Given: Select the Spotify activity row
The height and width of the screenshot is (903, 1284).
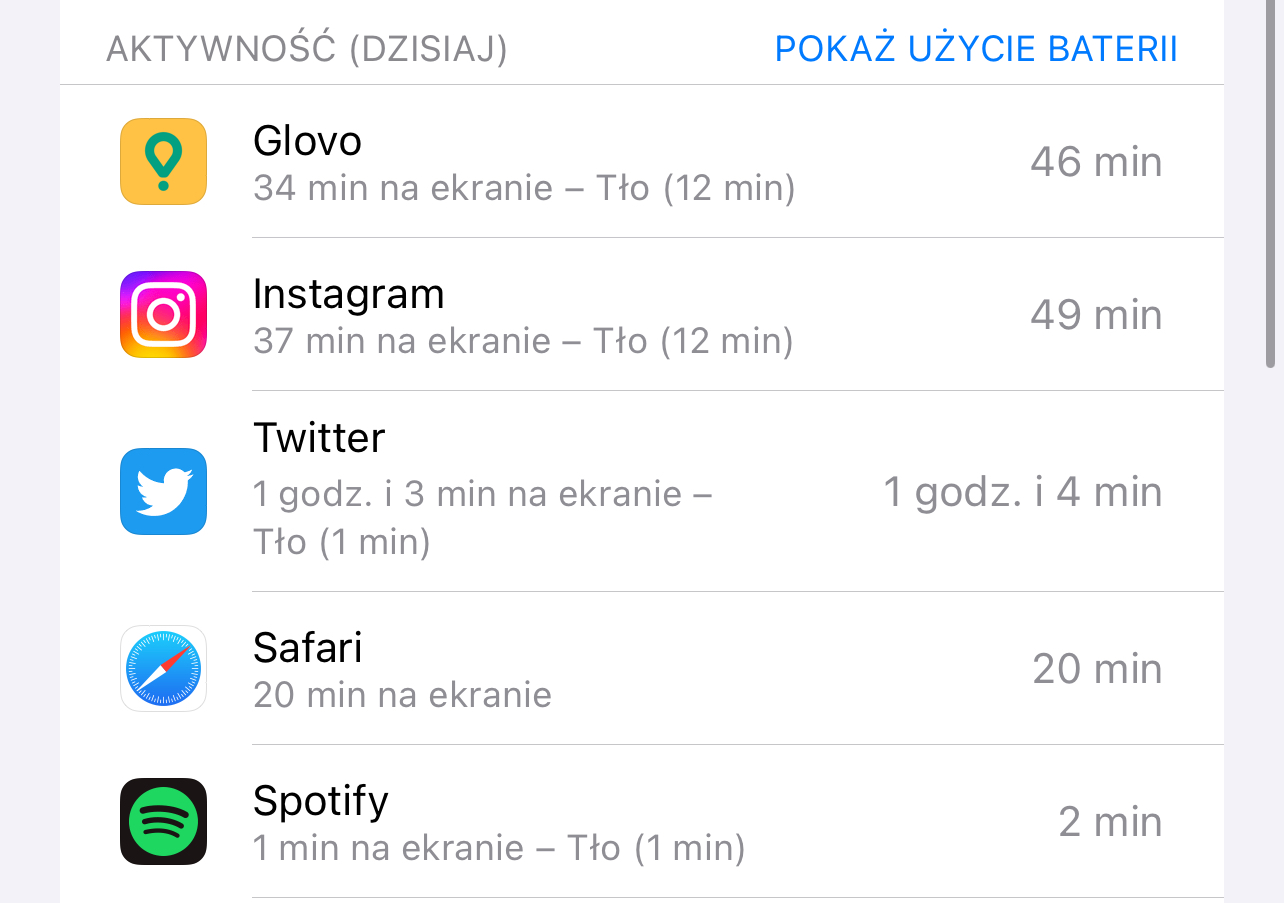Looking at the screenshot, I should 642,821.
